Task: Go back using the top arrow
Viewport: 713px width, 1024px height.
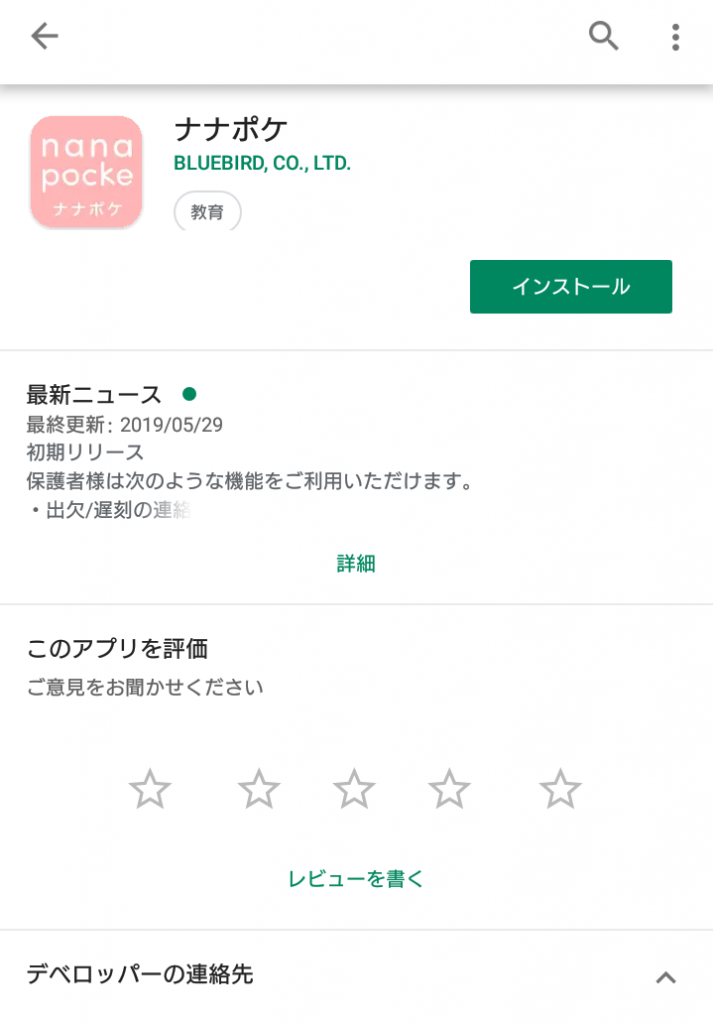Action: pyautogui.click(x=45, y=37)
